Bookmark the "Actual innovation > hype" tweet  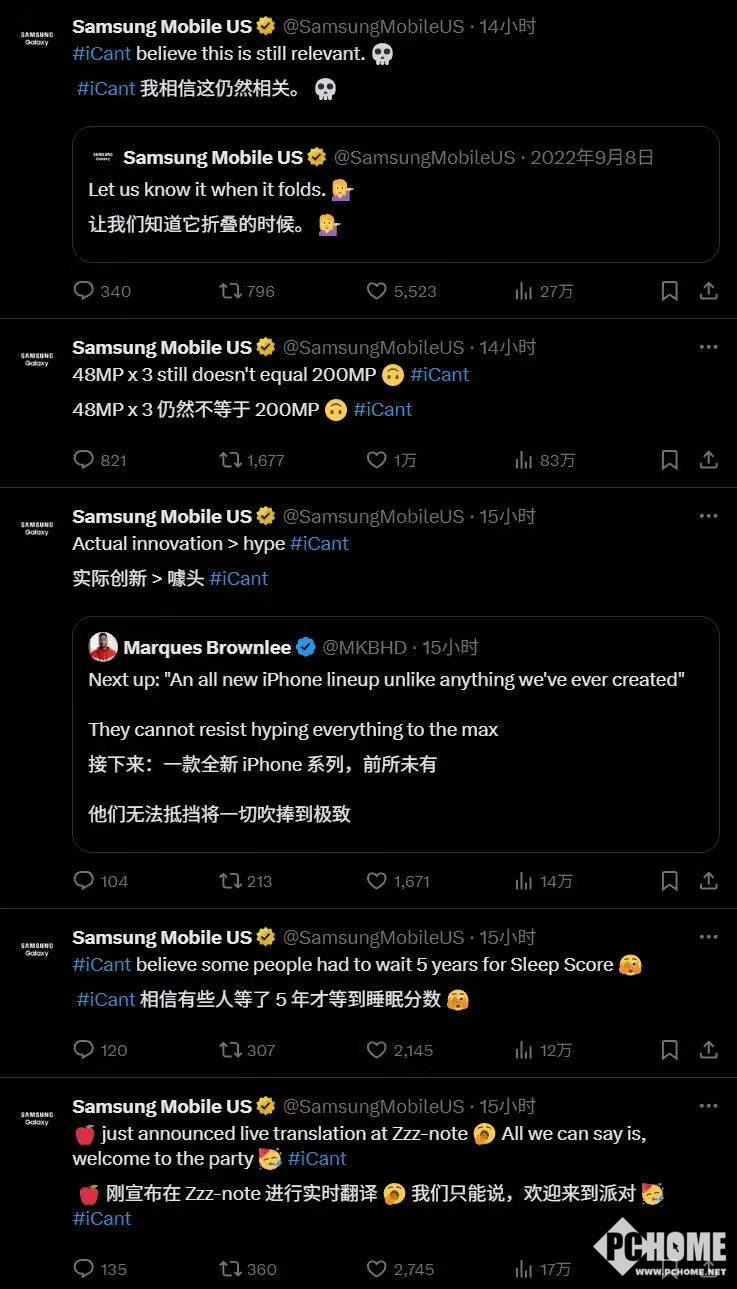670,881
